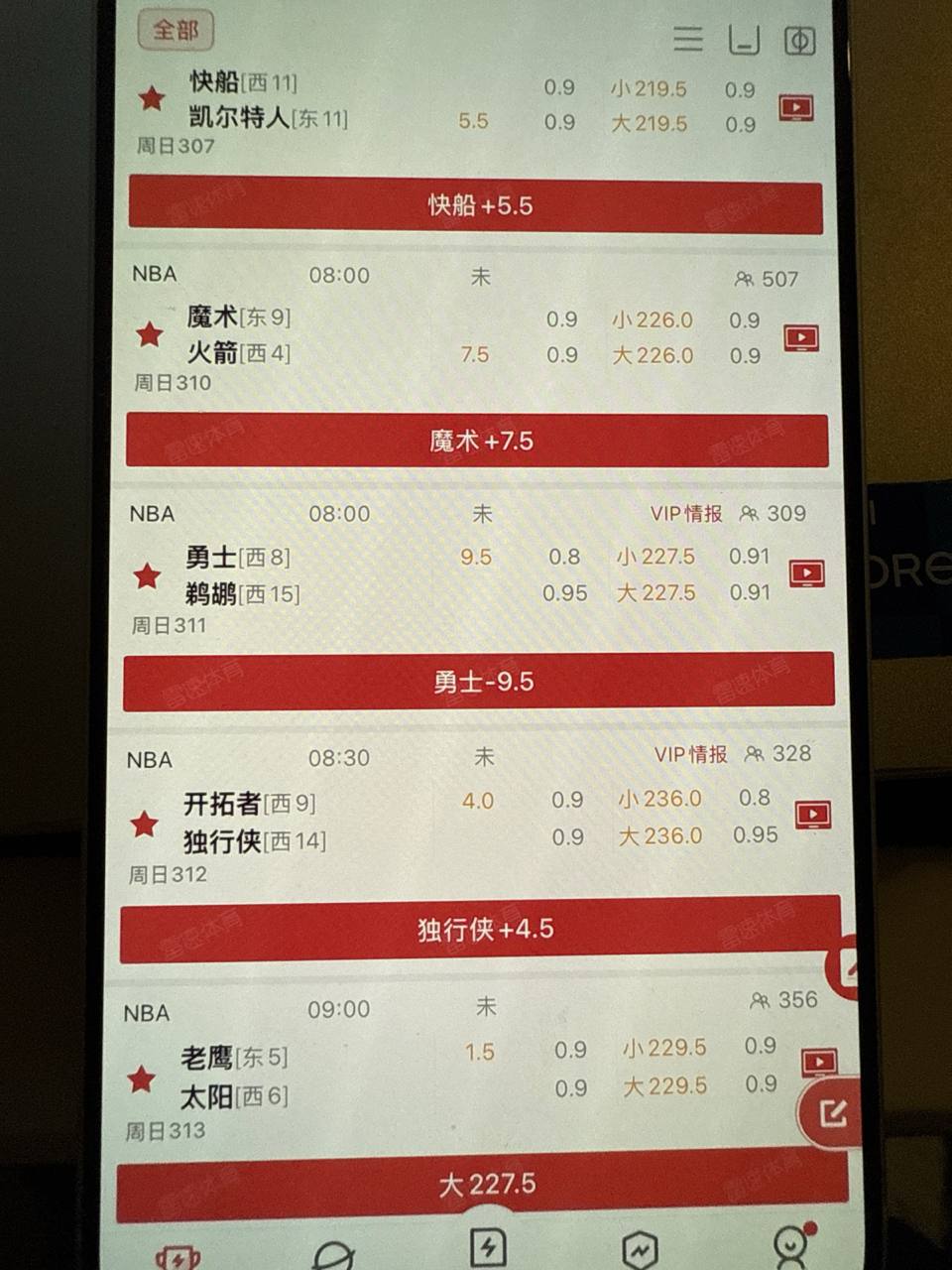The height and width of the screenshot is (1270, 952).
Task: Open VIP 情报 for 开拓者 vs 独行侠
Action: pyautogui.click(x=690, y=754)
